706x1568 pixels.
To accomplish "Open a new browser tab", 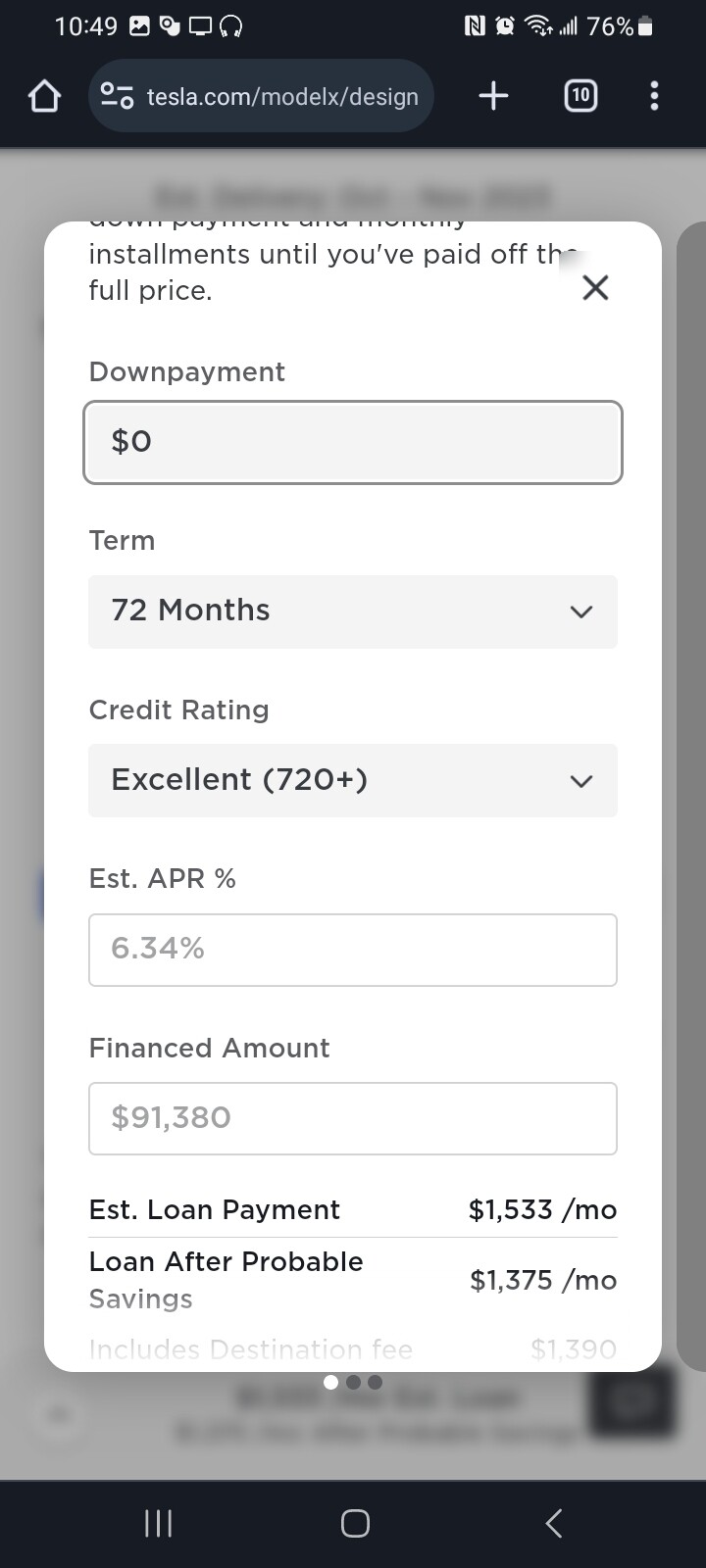I will [x=493, y=95].
